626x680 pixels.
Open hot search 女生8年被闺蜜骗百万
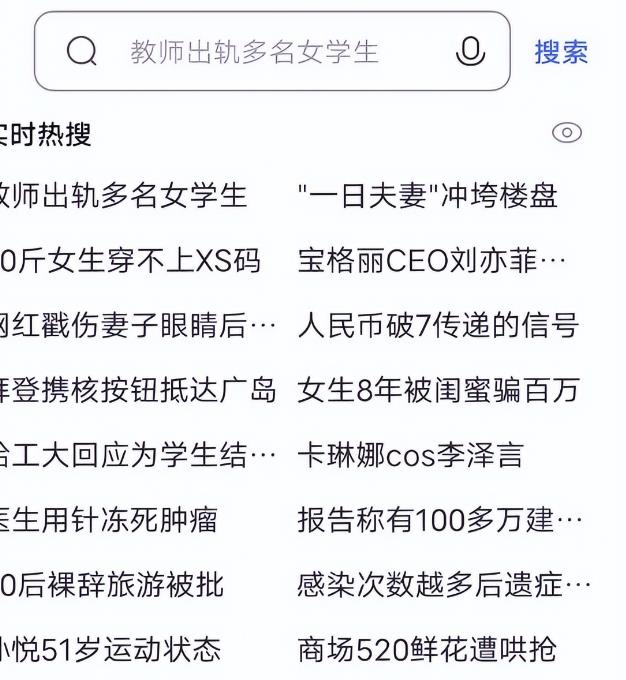coord(437,390)
